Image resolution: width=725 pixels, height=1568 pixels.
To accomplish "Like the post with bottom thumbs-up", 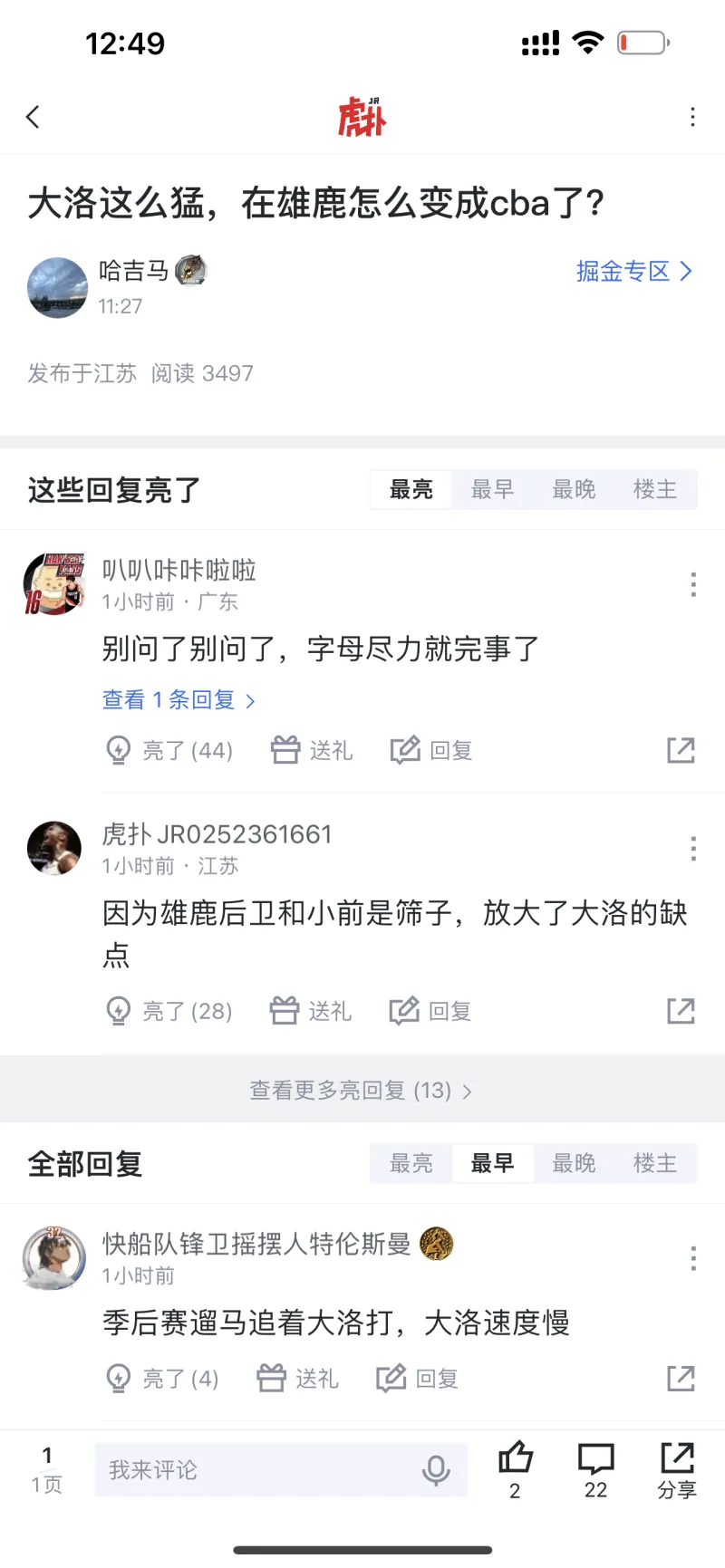I will [515, 1468].
